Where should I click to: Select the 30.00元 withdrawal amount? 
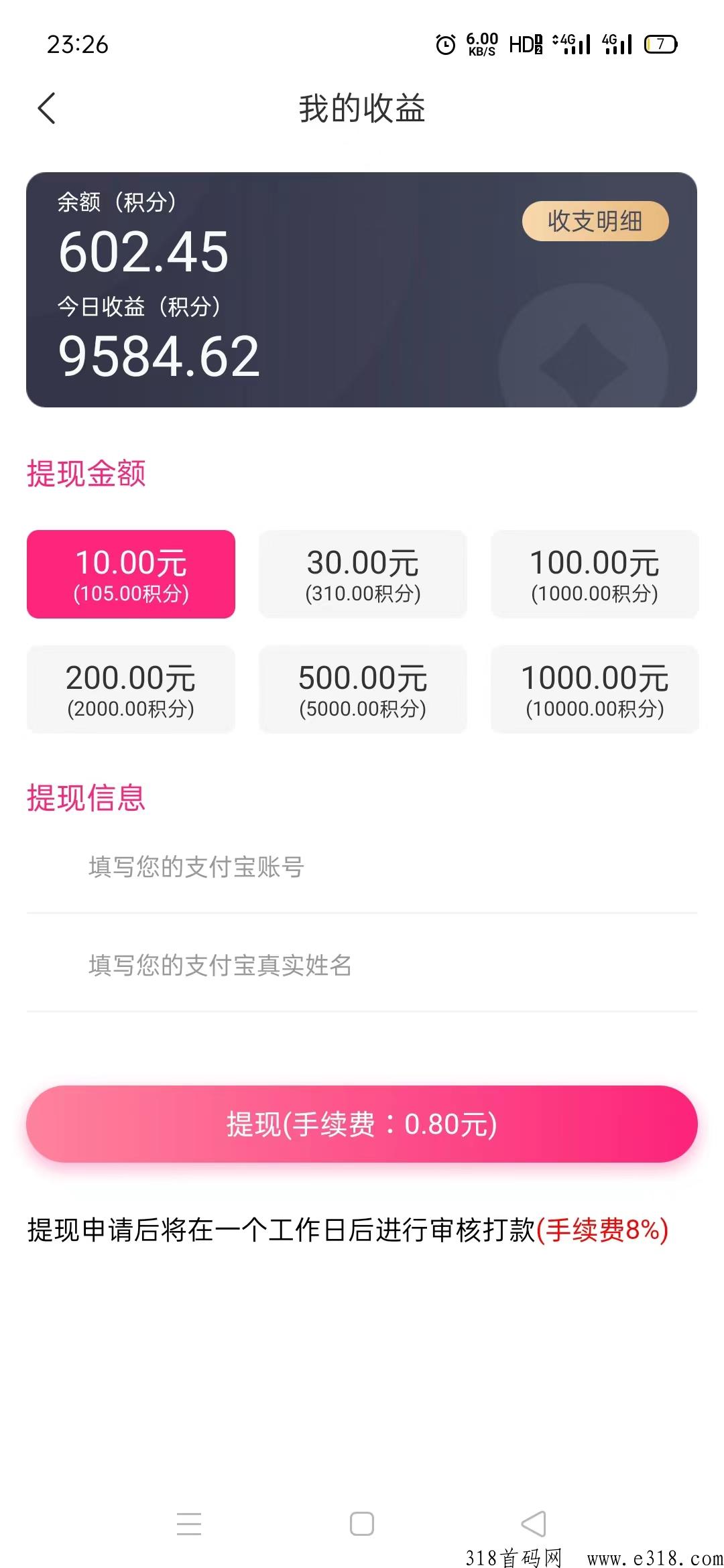pyautogui.click(x=362, y=574)
